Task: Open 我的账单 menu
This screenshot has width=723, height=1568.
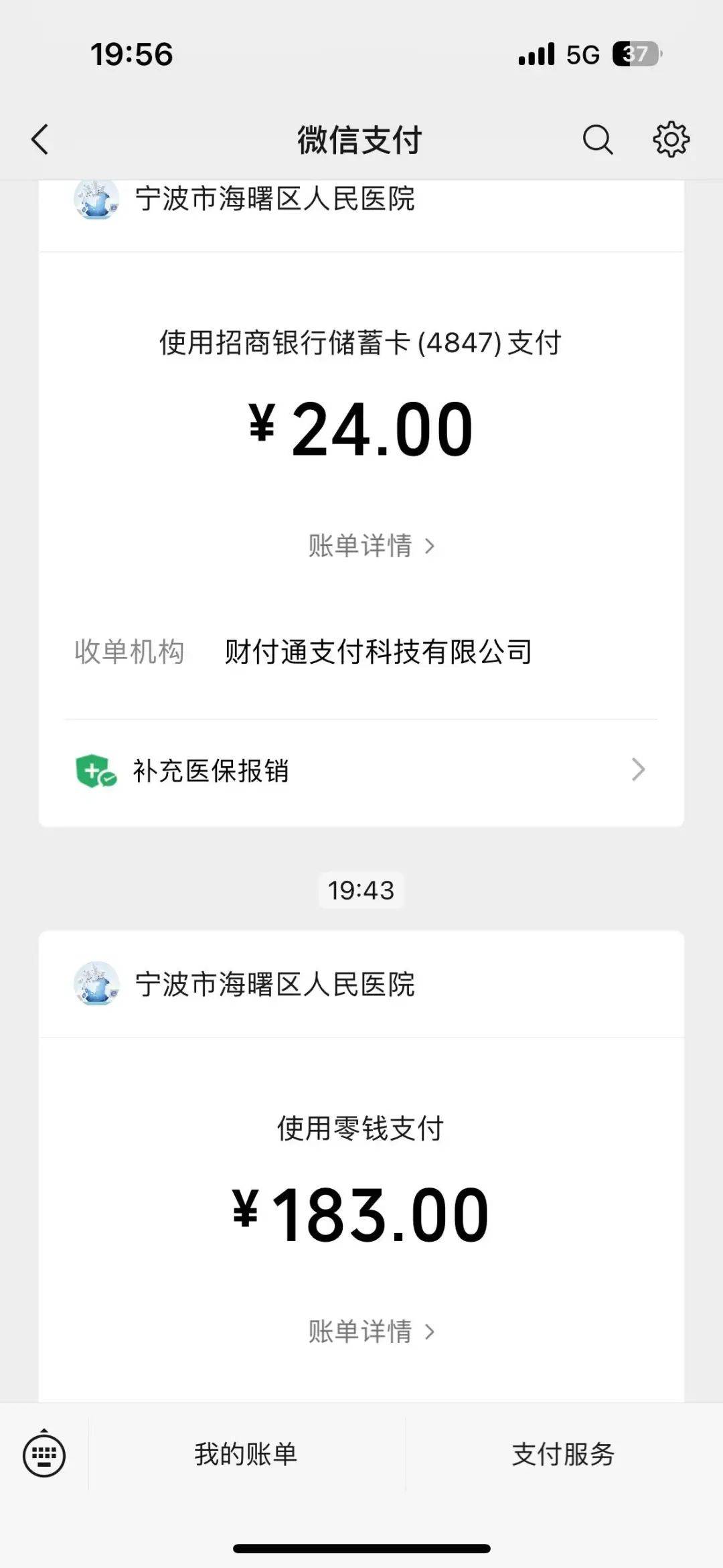Action: pos(246,1454)
